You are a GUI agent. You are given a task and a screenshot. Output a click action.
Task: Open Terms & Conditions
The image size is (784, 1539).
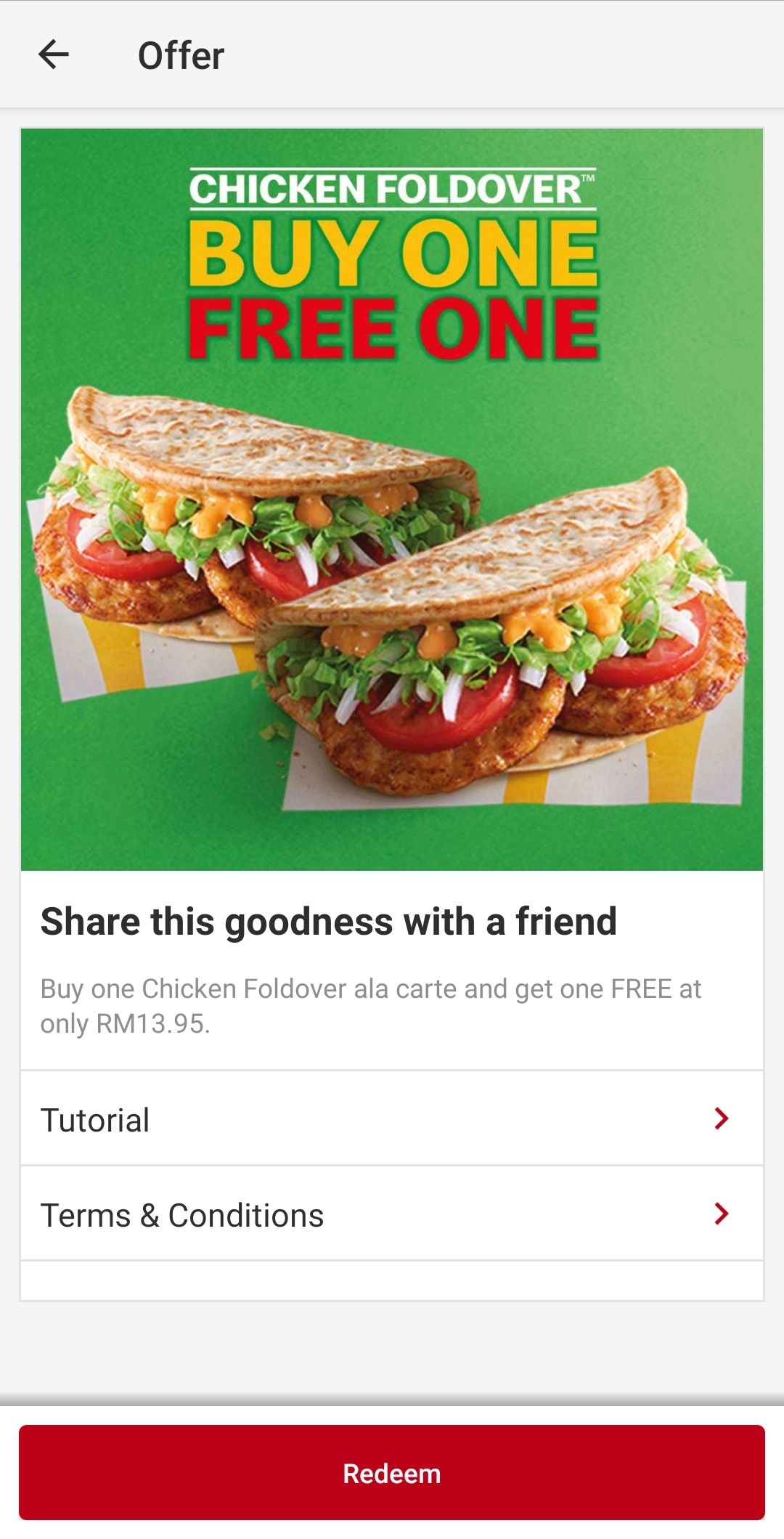(x=392, y=1214)
